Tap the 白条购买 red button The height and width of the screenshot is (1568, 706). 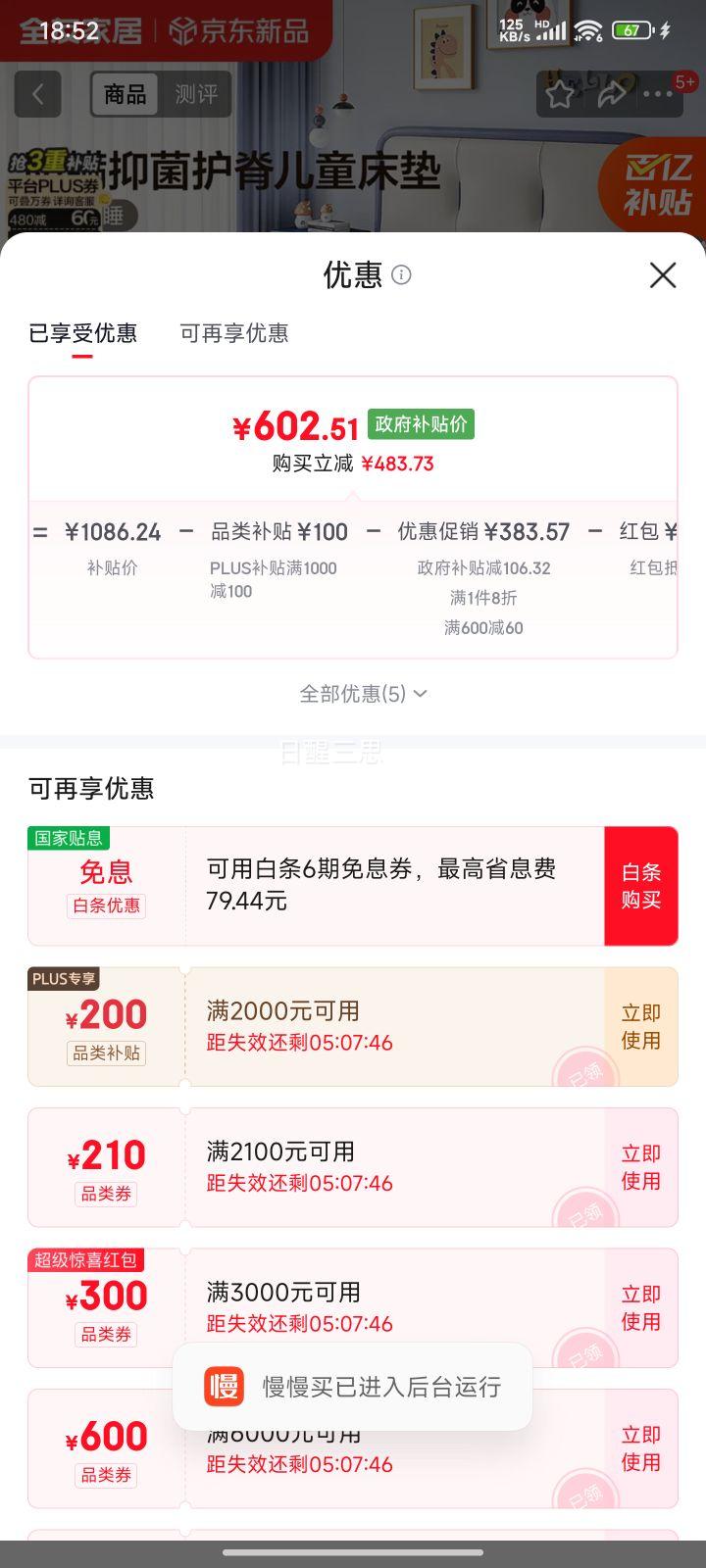641,886
